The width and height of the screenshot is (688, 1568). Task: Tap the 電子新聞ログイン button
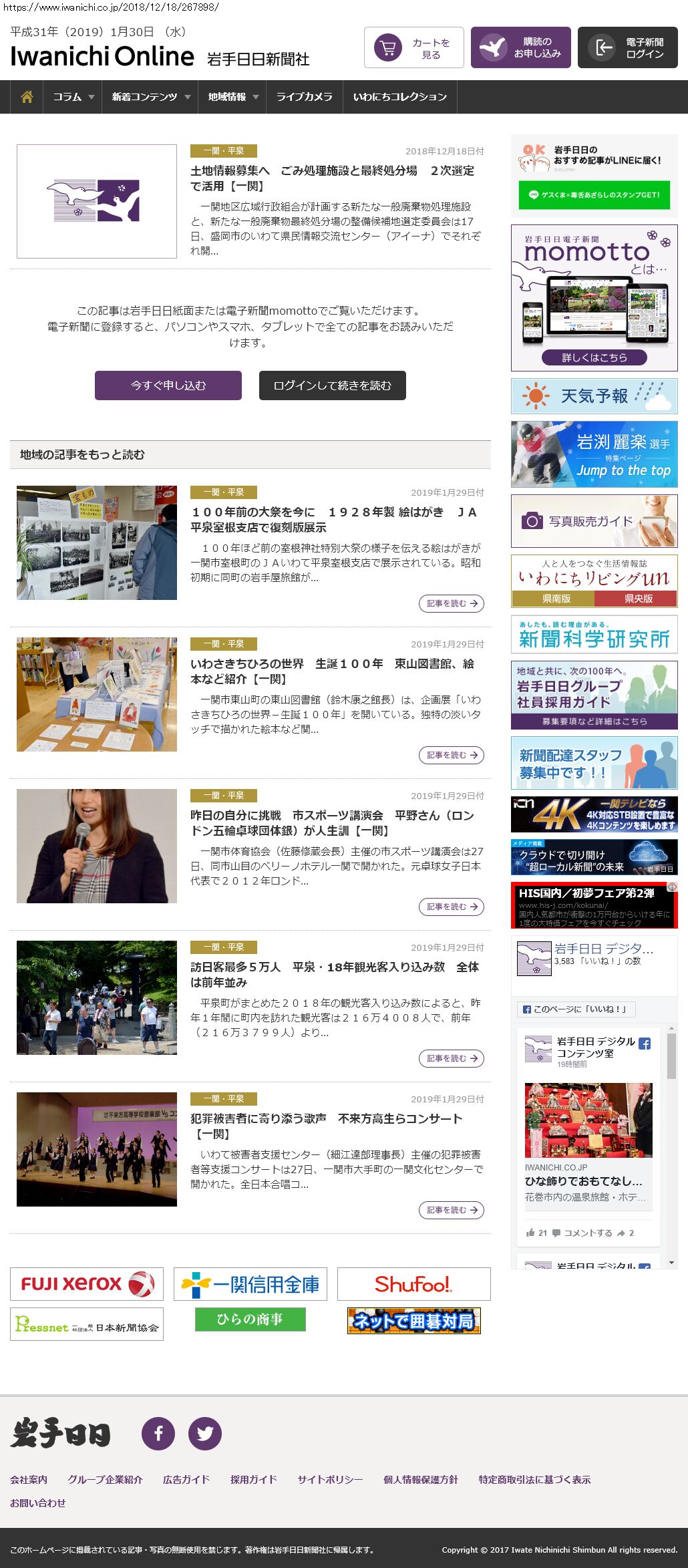coord(627,47)
